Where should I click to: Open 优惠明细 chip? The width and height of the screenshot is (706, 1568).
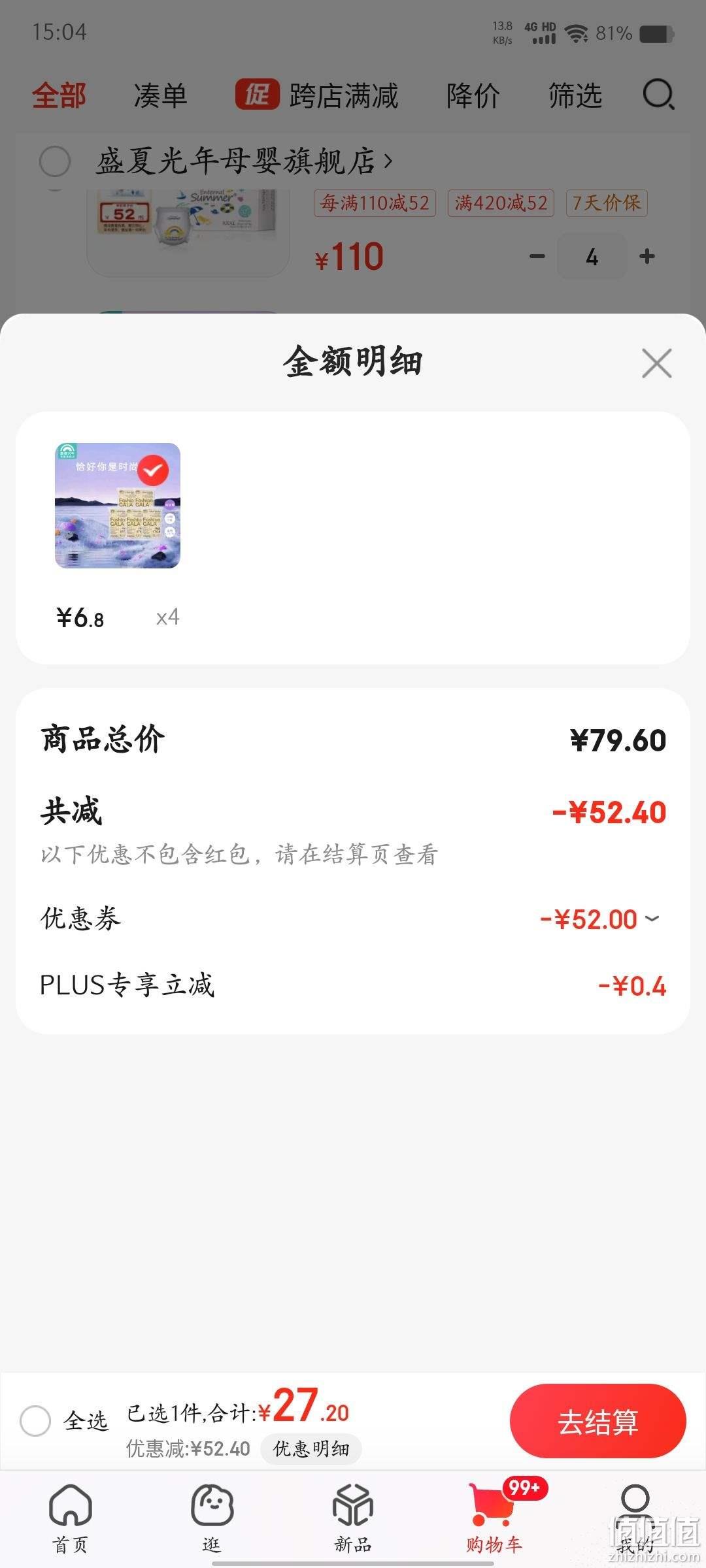pyautogui.click(x=311, y=1449)
